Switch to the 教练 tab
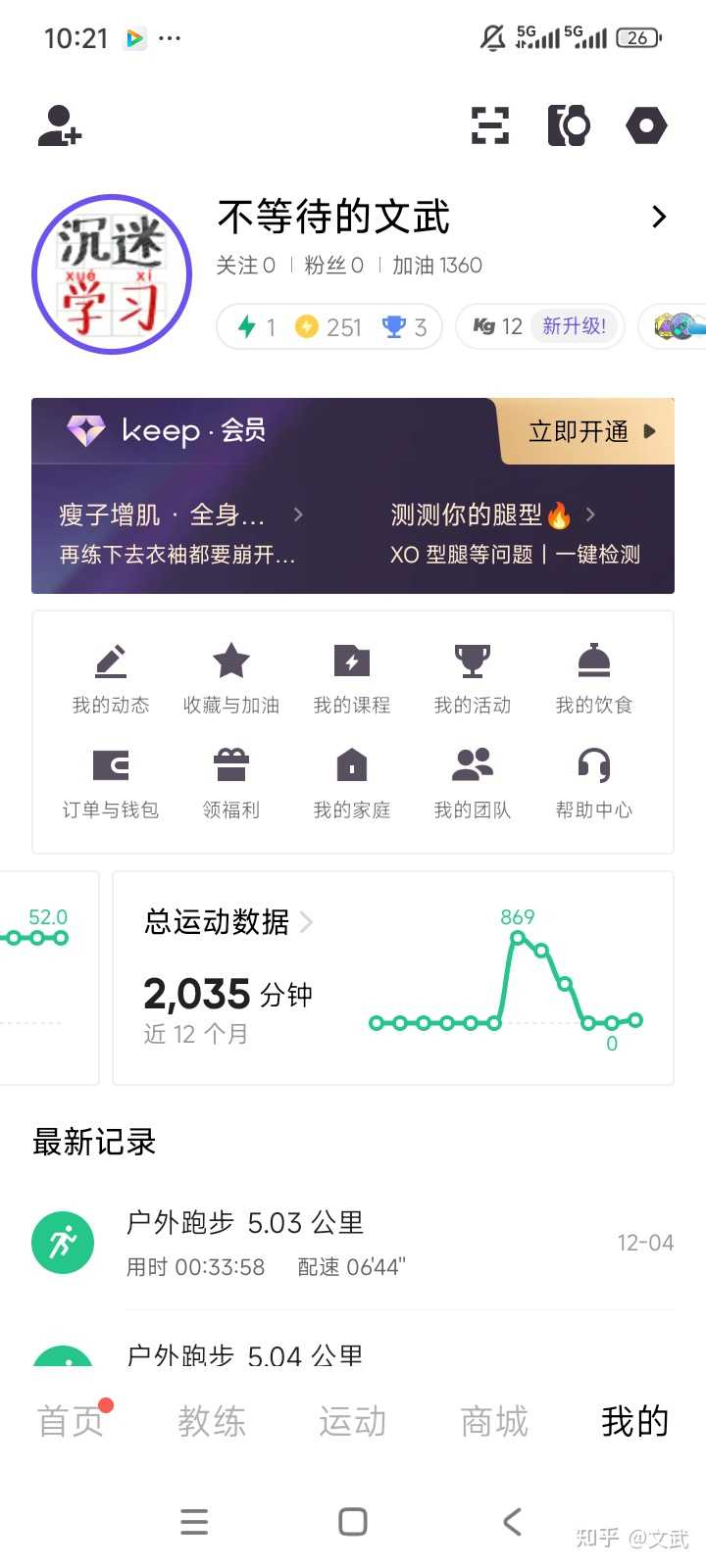The height and width of the screenshot is (1568, 706). coord(212,1421)
